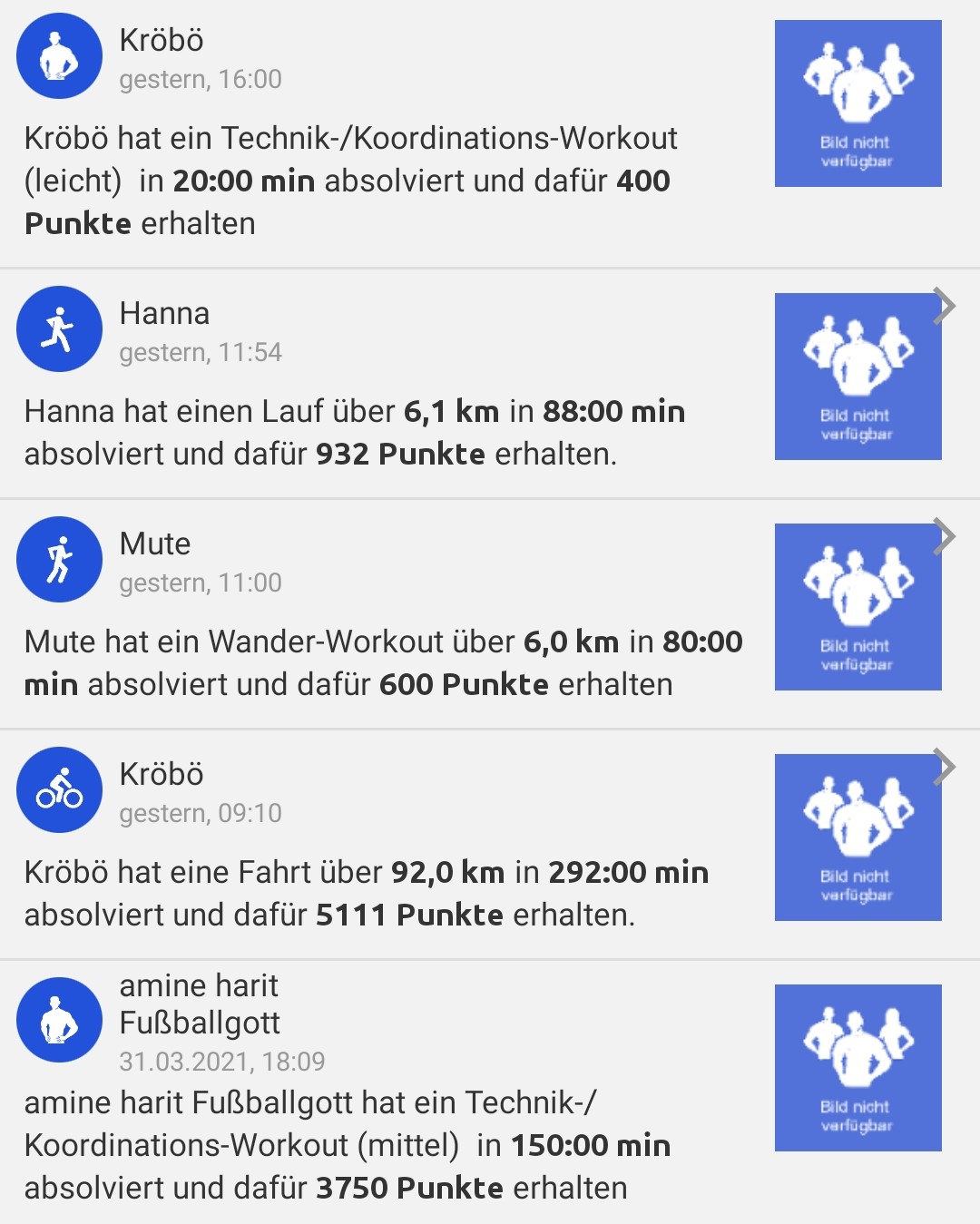Click the name Mute
980x1224 pixels.
coord(154,543)
